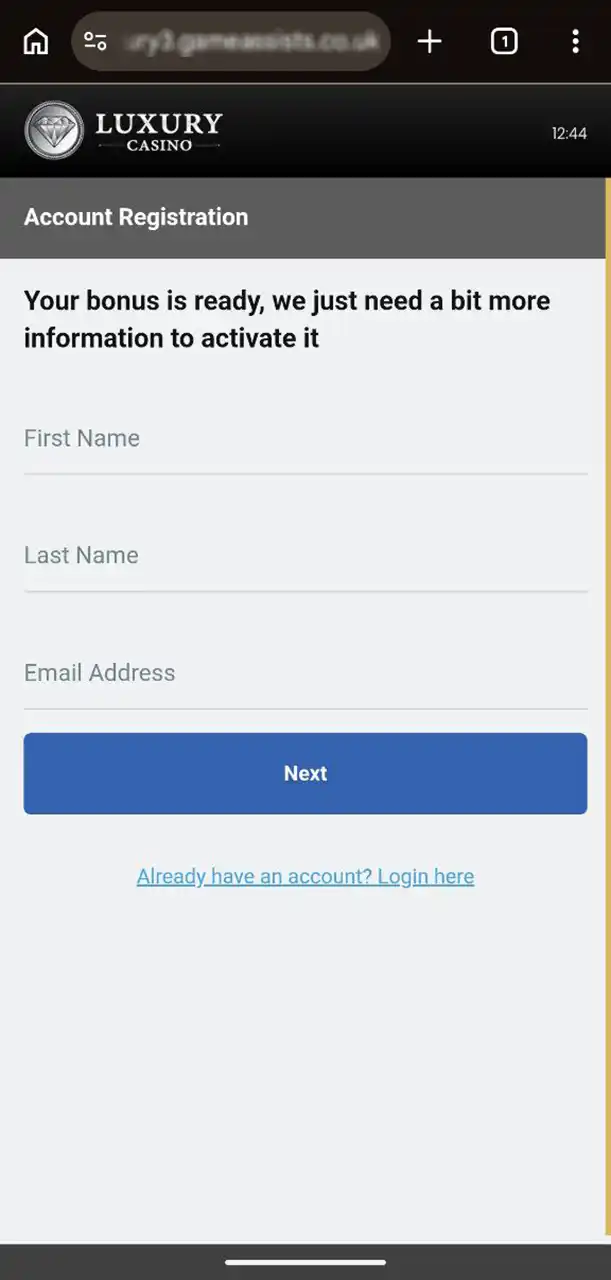
Task: Show the open tabs switcher
Action: 504,41
